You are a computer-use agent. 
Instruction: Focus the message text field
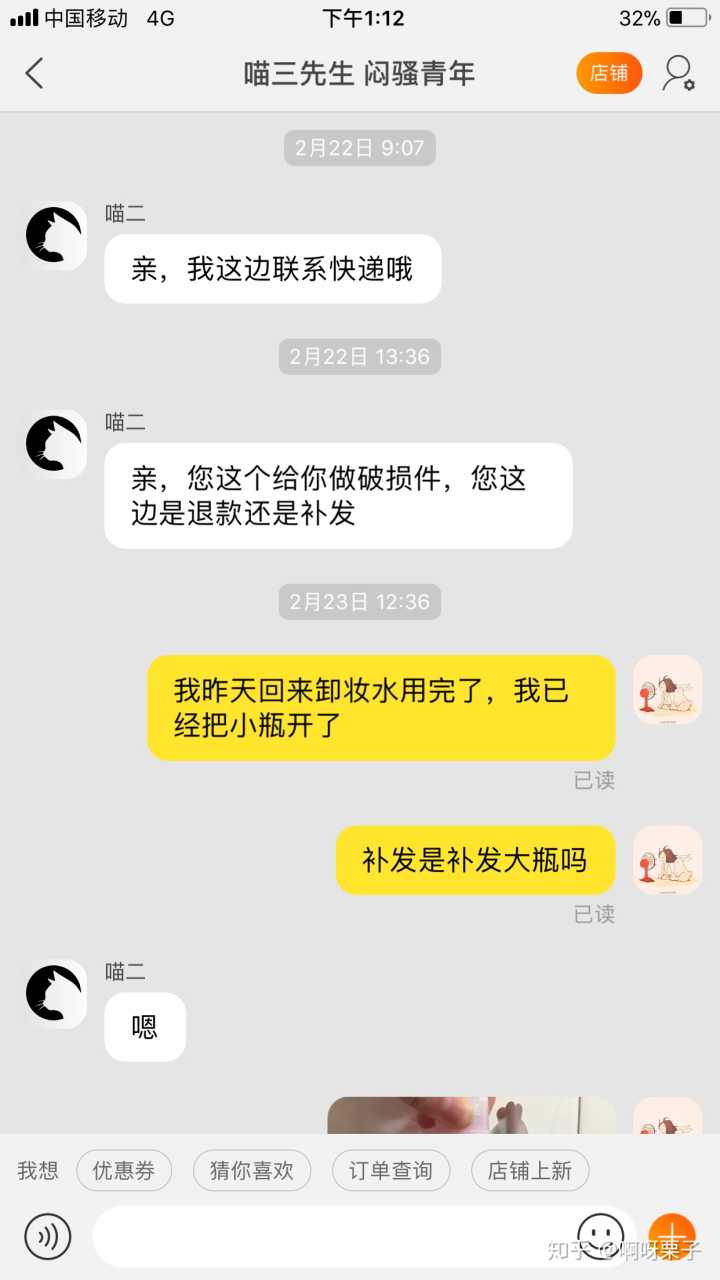click(x=330, y=1236)
